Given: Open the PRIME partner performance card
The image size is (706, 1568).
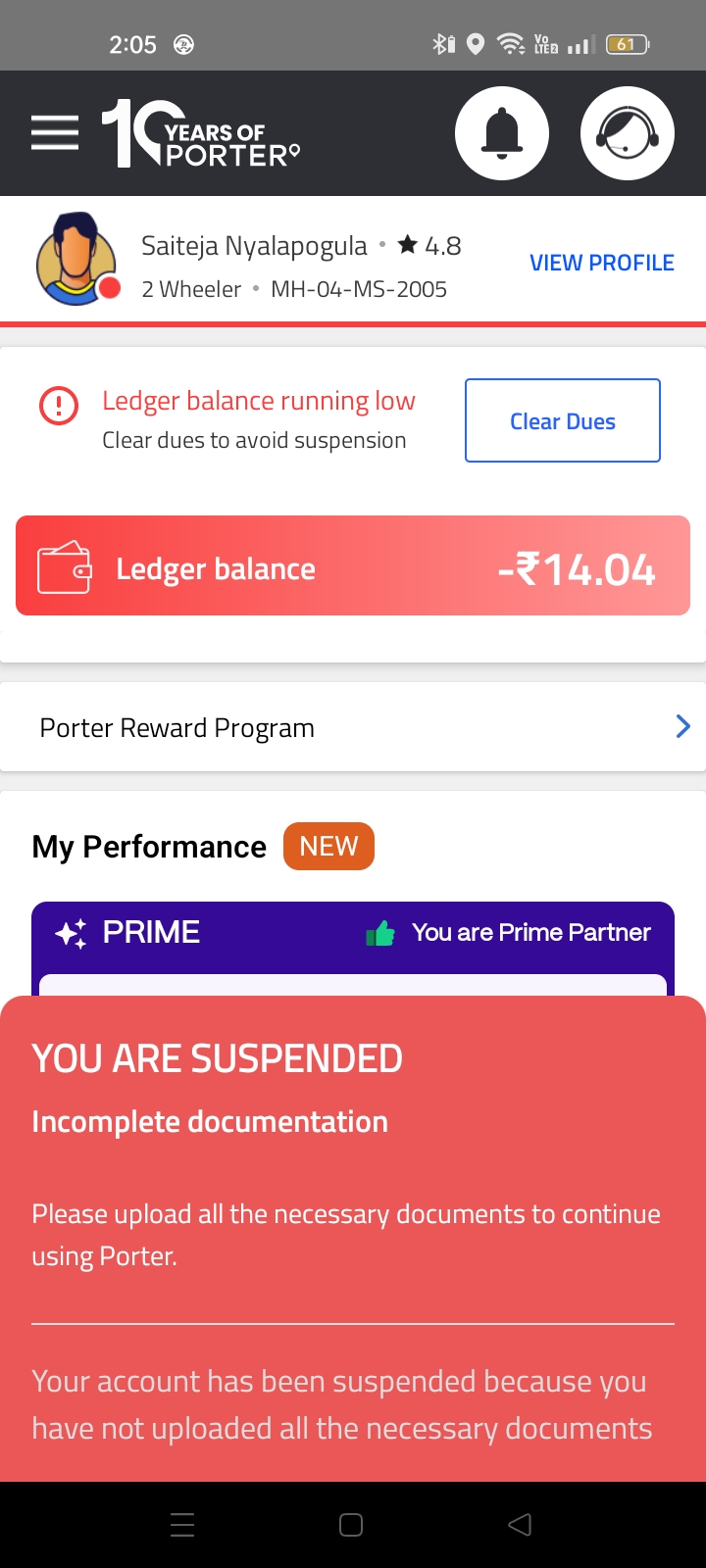Looking at the screenshot, I should 353,934.
